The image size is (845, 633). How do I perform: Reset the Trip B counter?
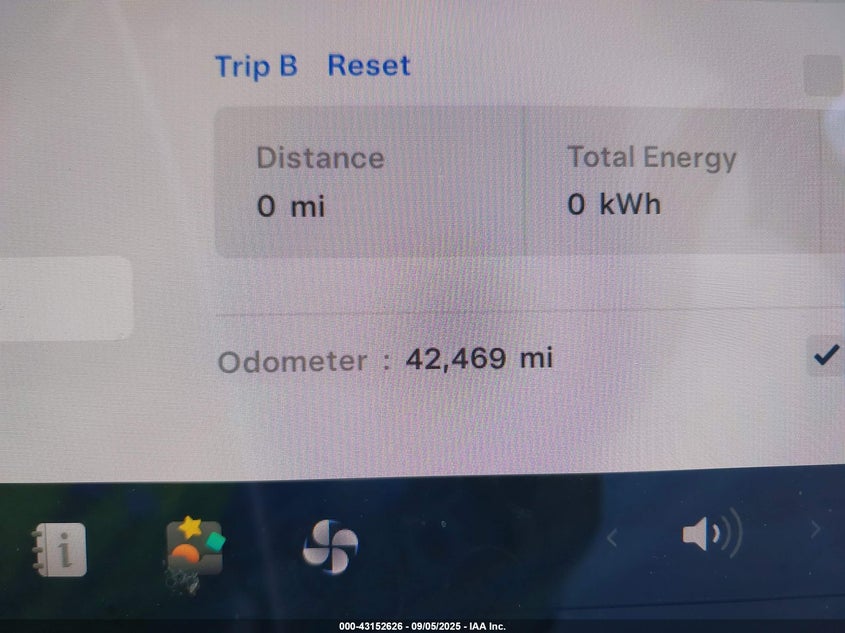pos(369,66)
